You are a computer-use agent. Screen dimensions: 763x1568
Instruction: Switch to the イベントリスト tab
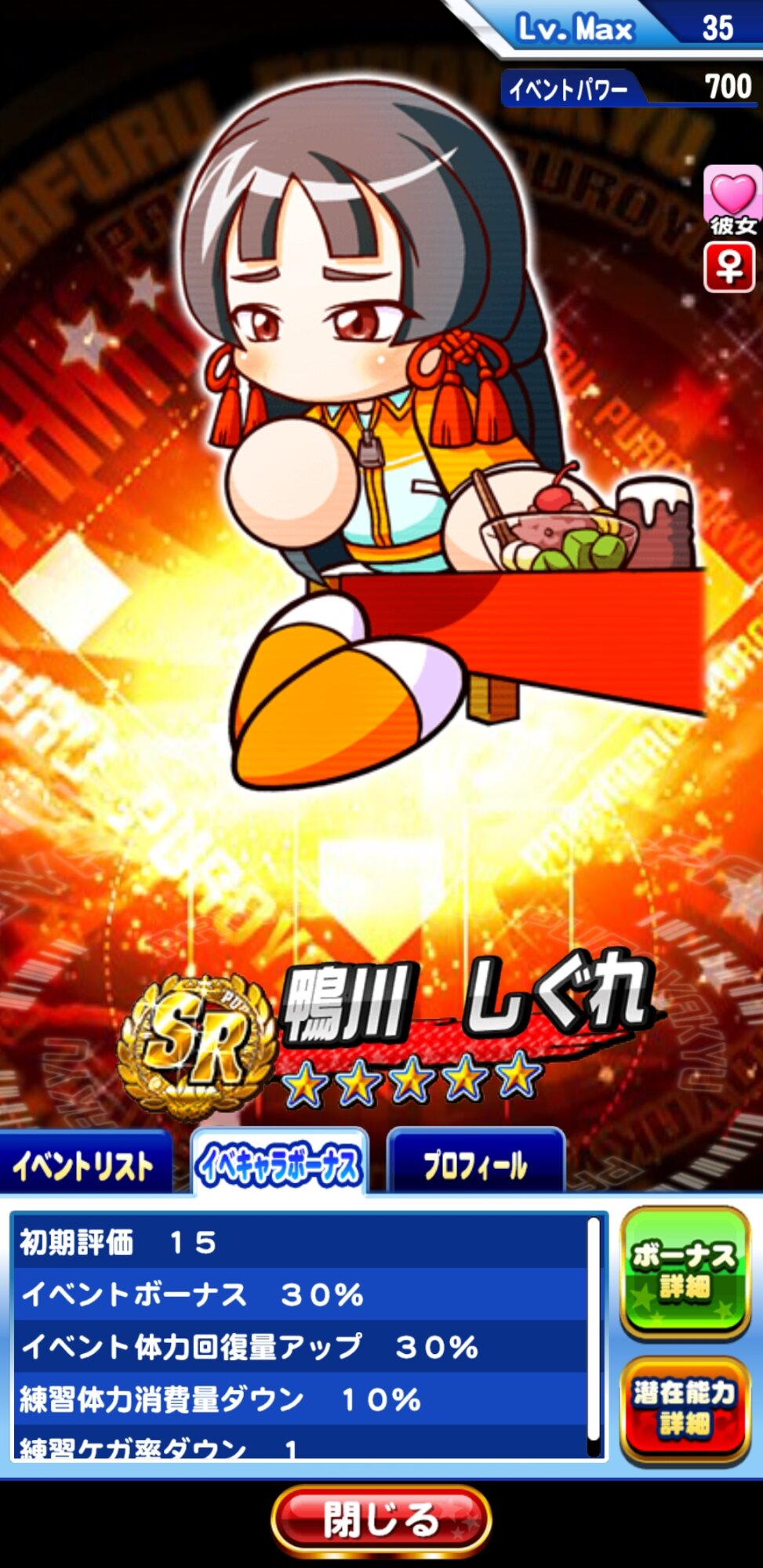point(83,1165)
